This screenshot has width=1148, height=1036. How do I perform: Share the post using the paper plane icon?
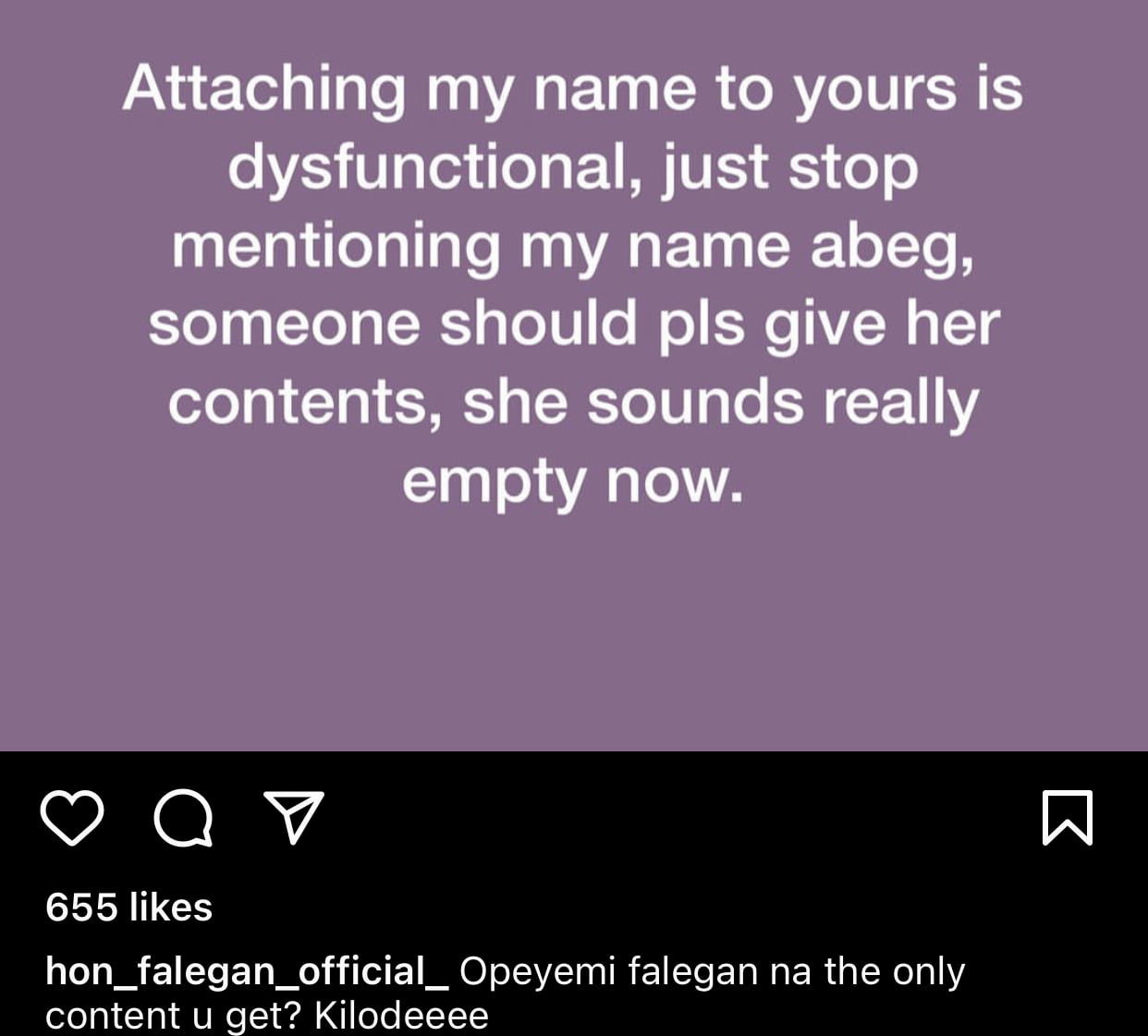[294, 817]
